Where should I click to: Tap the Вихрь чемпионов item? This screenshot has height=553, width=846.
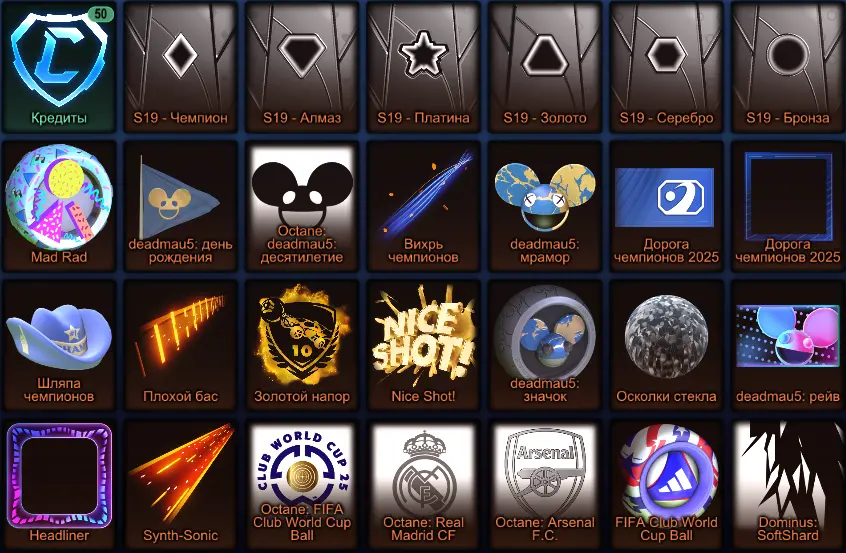(x=423, y=205)
